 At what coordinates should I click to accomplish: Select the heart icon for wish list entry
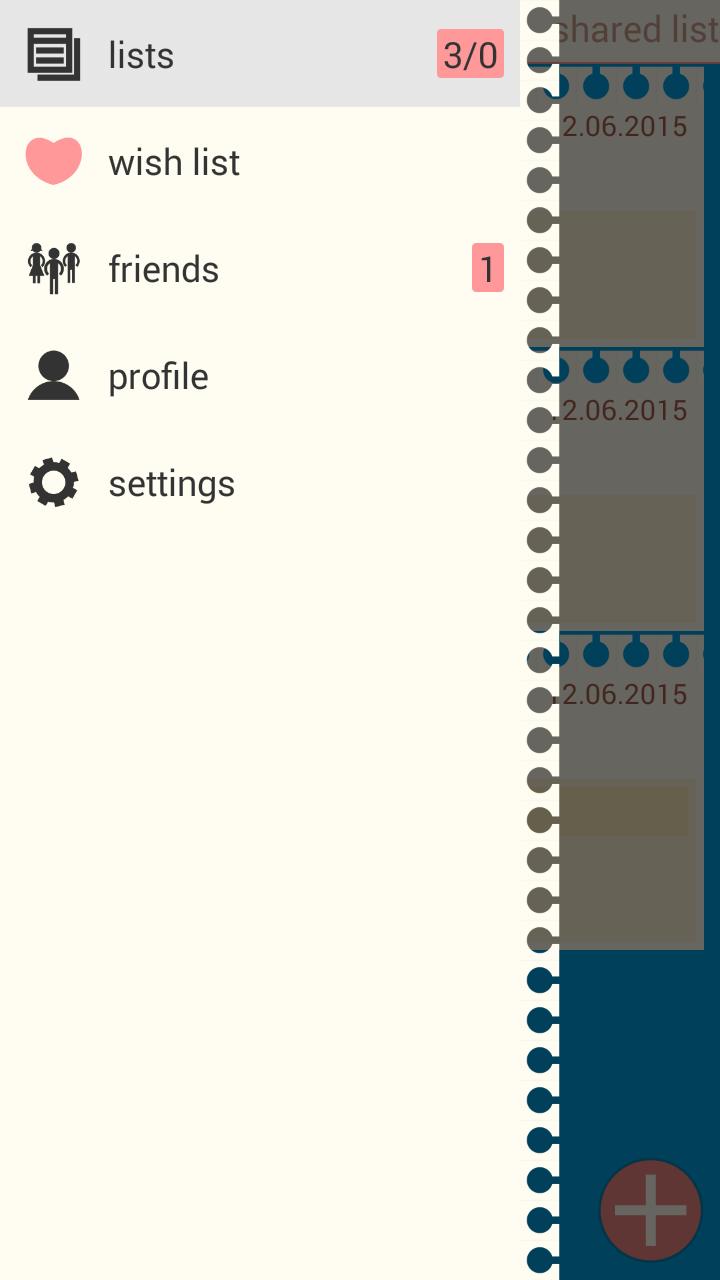[x=53, y=161]
